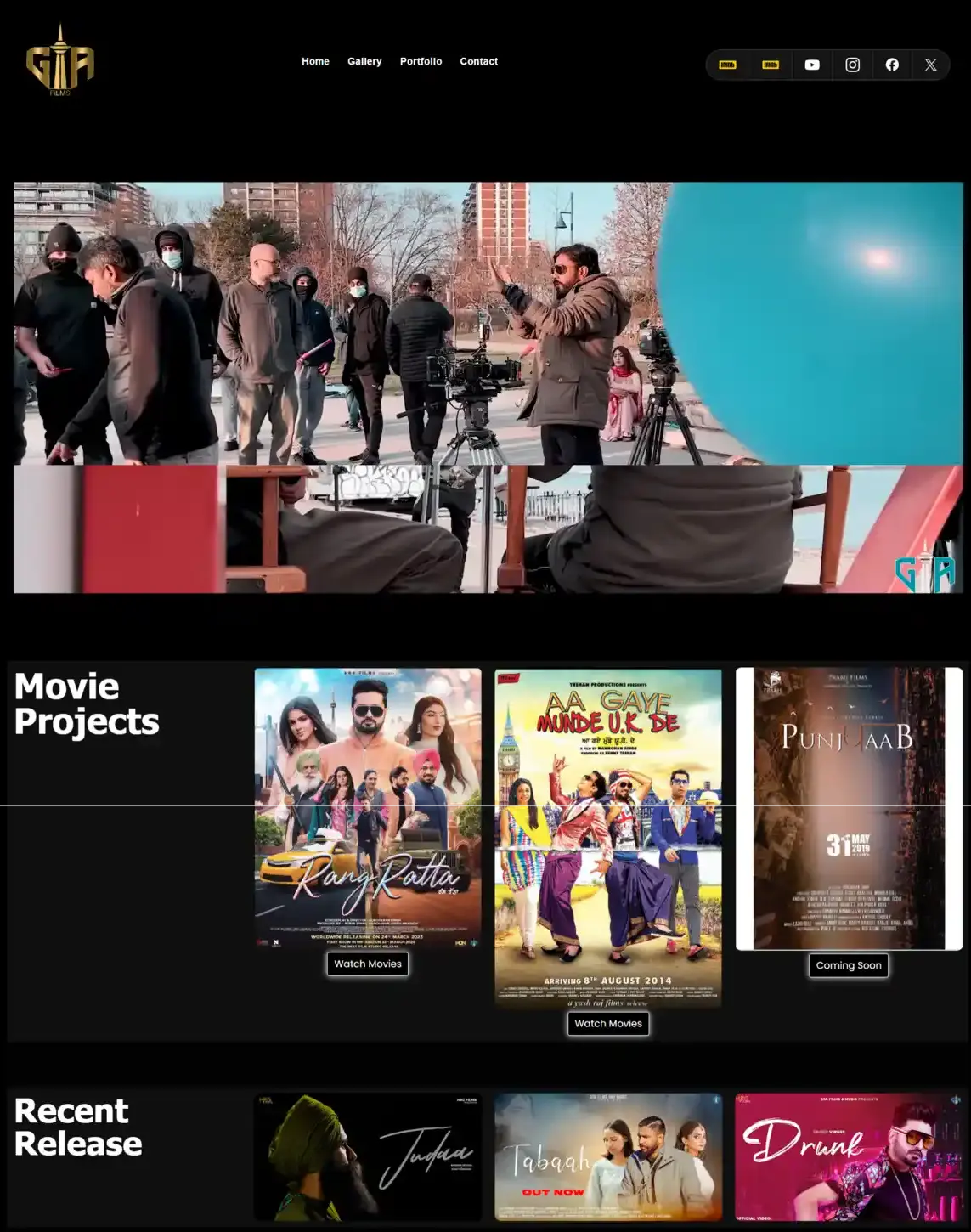971x1232 pixels.
Task: Open the Punjaab movie poster
Action: point(849,808)
